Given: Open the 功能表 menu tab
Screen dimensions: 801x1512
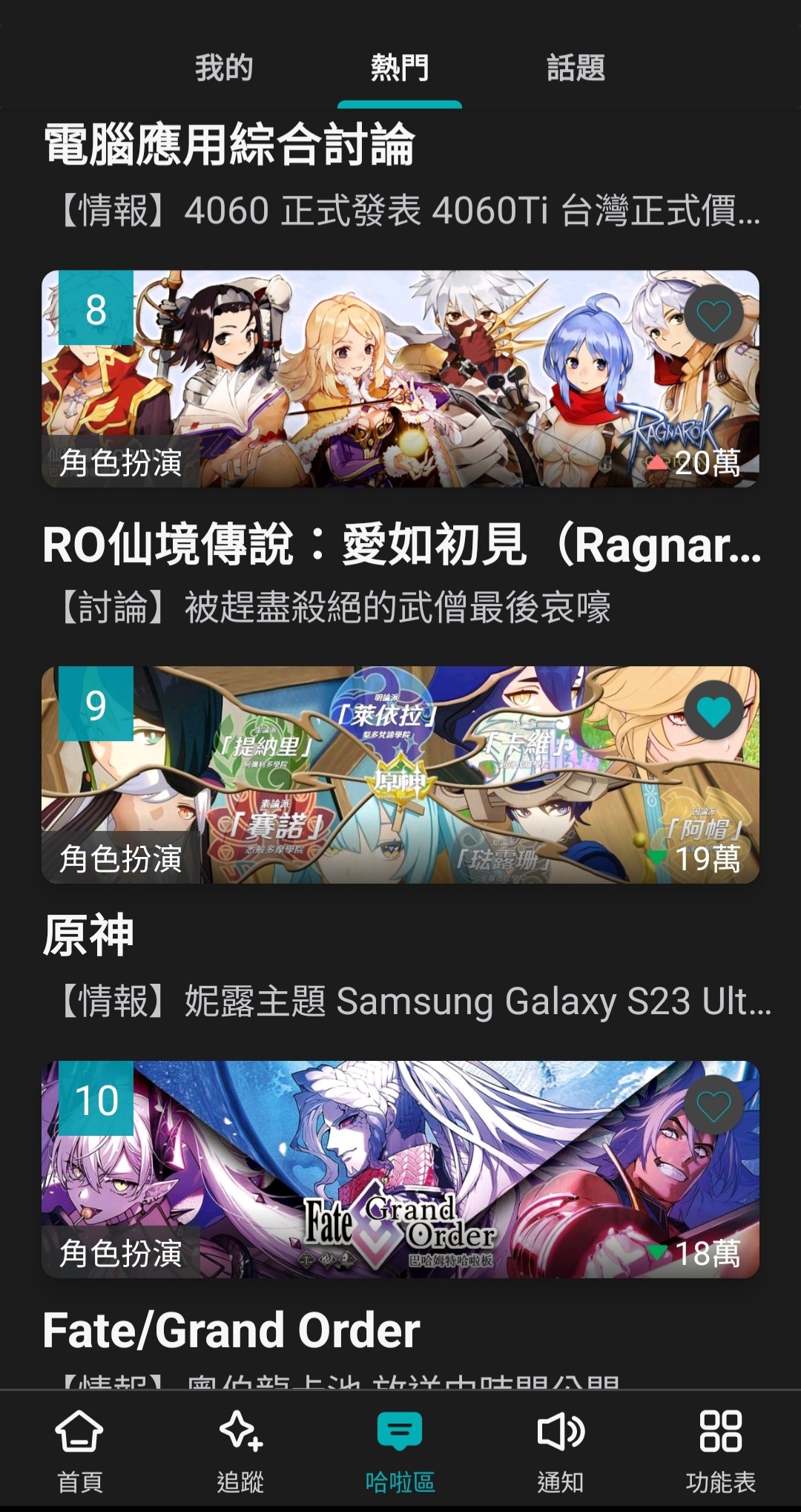Looking at the screenshot, I should [720, 1450].
